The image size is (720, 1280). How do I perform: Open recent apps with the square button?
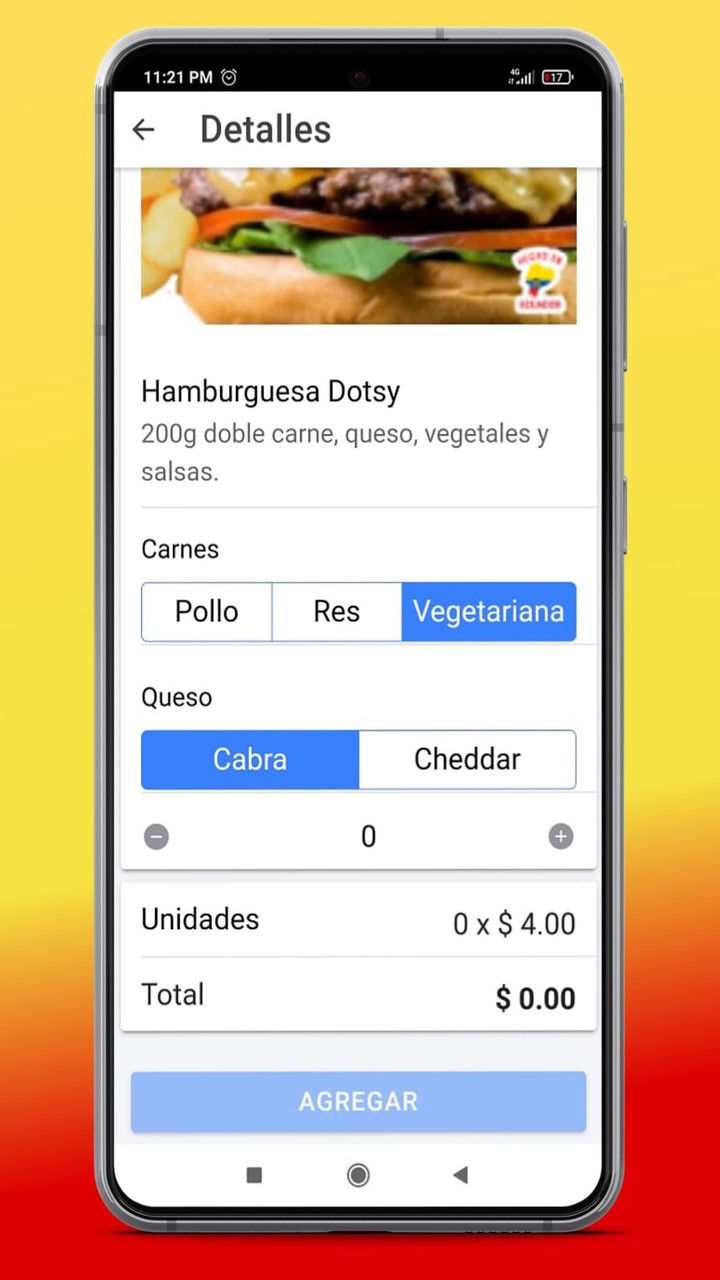click(254, 1175)
